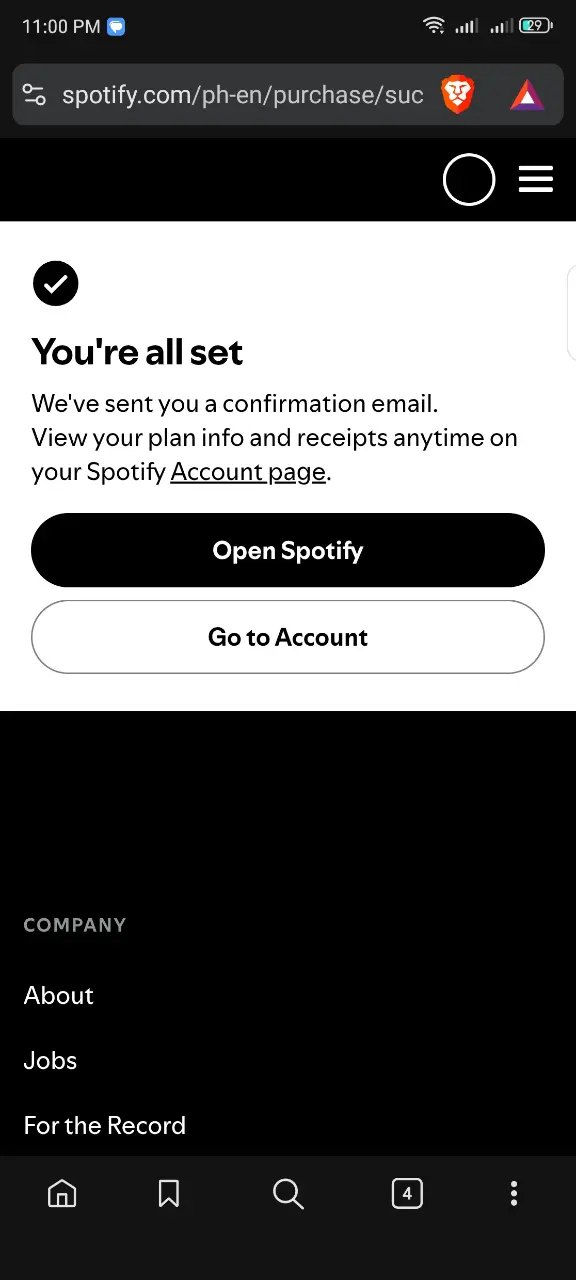This screenshot has height=1280, width=576.
Task: Tap the Open Spotify button
Action: tap(288, 550)
